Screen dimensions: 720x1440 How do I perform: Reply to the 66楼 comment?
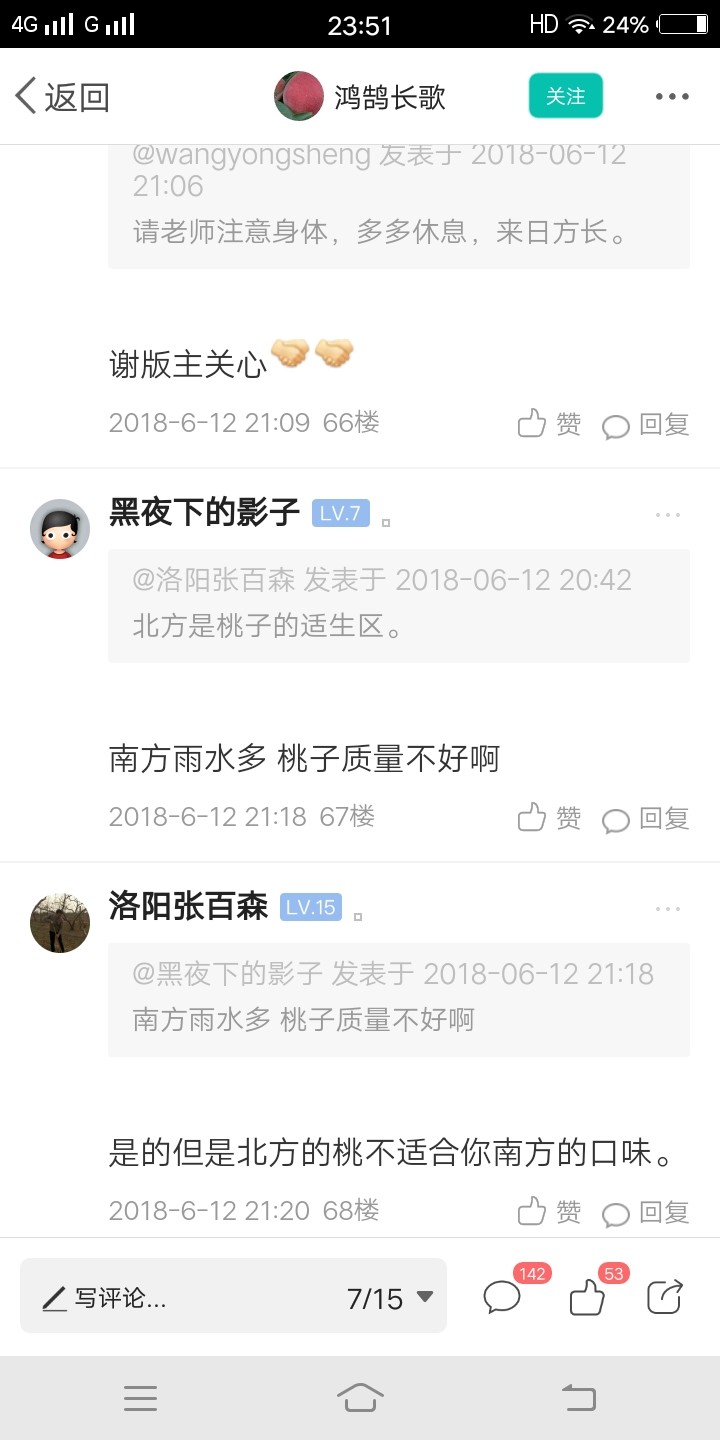(646, 425)
